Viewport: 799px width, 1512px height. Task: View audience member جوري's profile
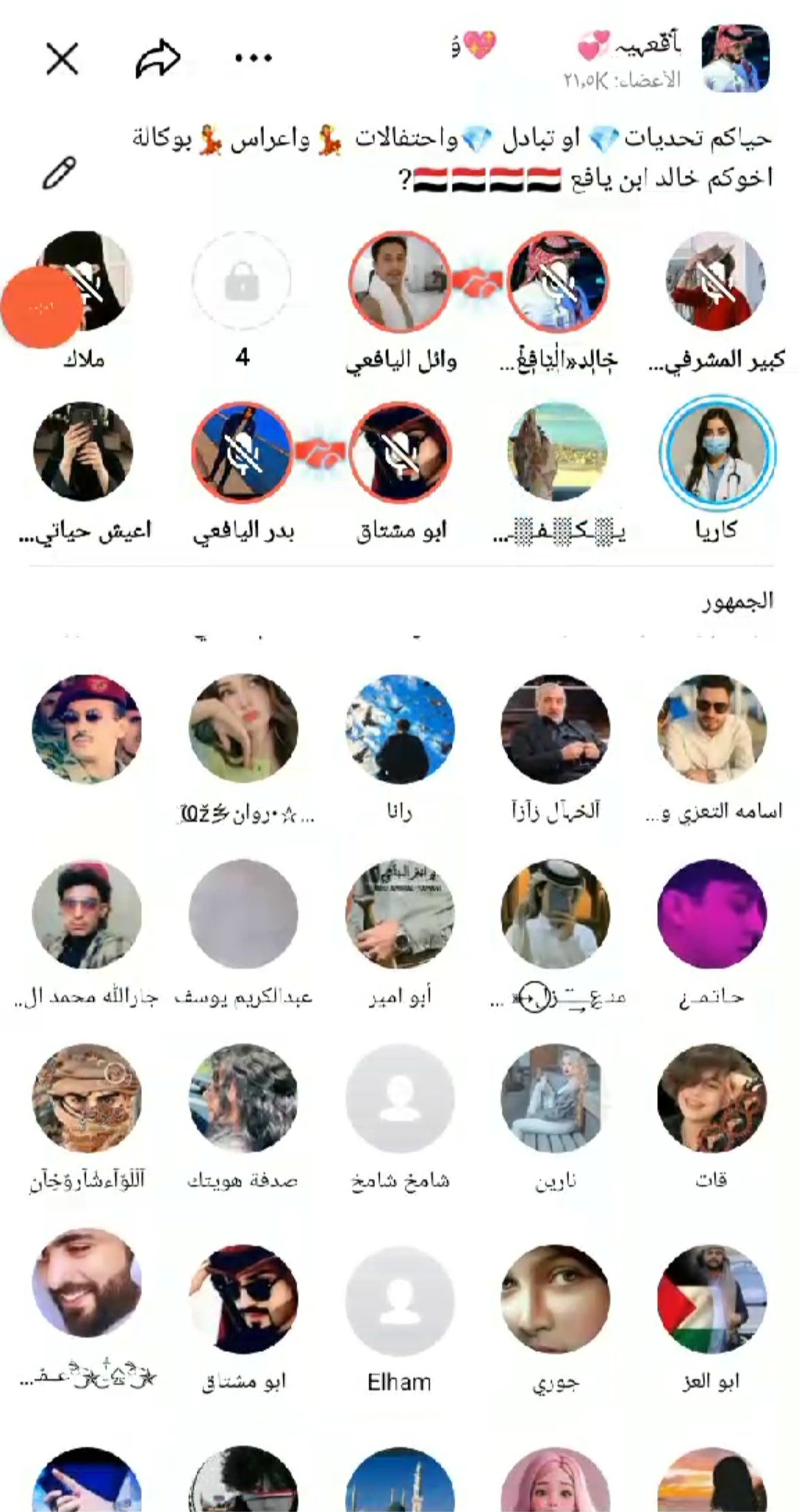point(556,1298)
